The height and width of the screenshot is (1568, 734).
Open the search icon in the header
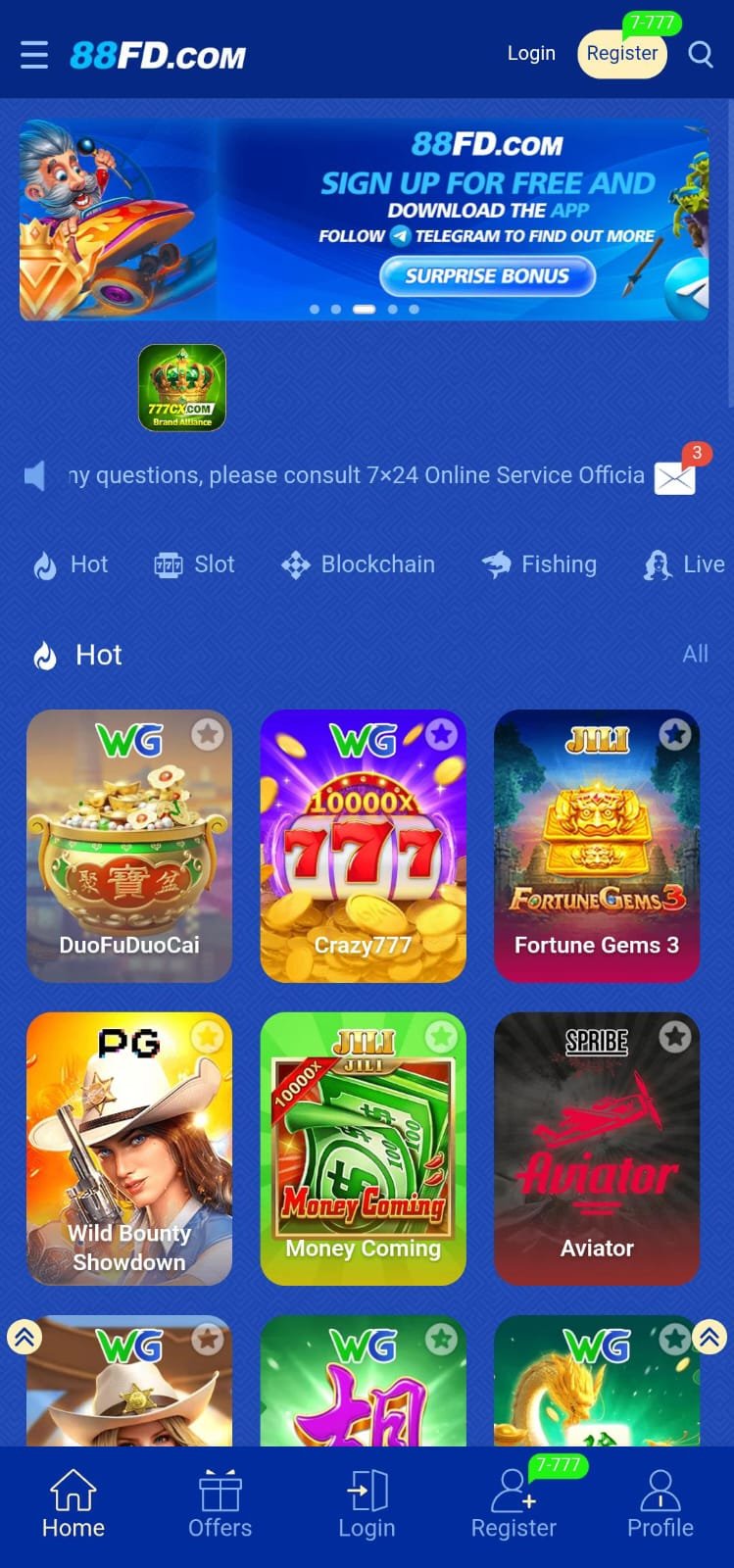(x=700, y=55)
